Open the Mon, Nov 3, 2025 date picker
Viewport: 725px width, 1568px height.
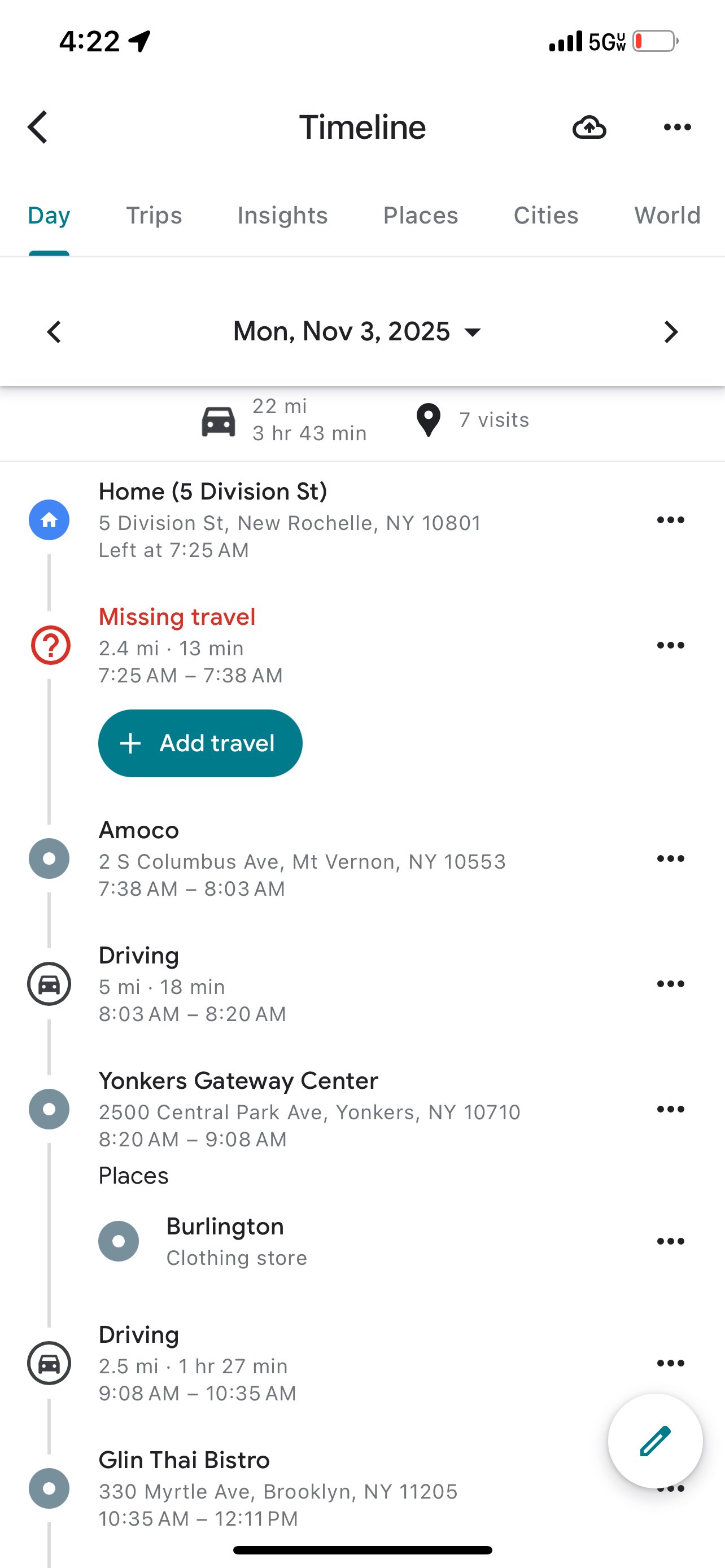(357, 332)
